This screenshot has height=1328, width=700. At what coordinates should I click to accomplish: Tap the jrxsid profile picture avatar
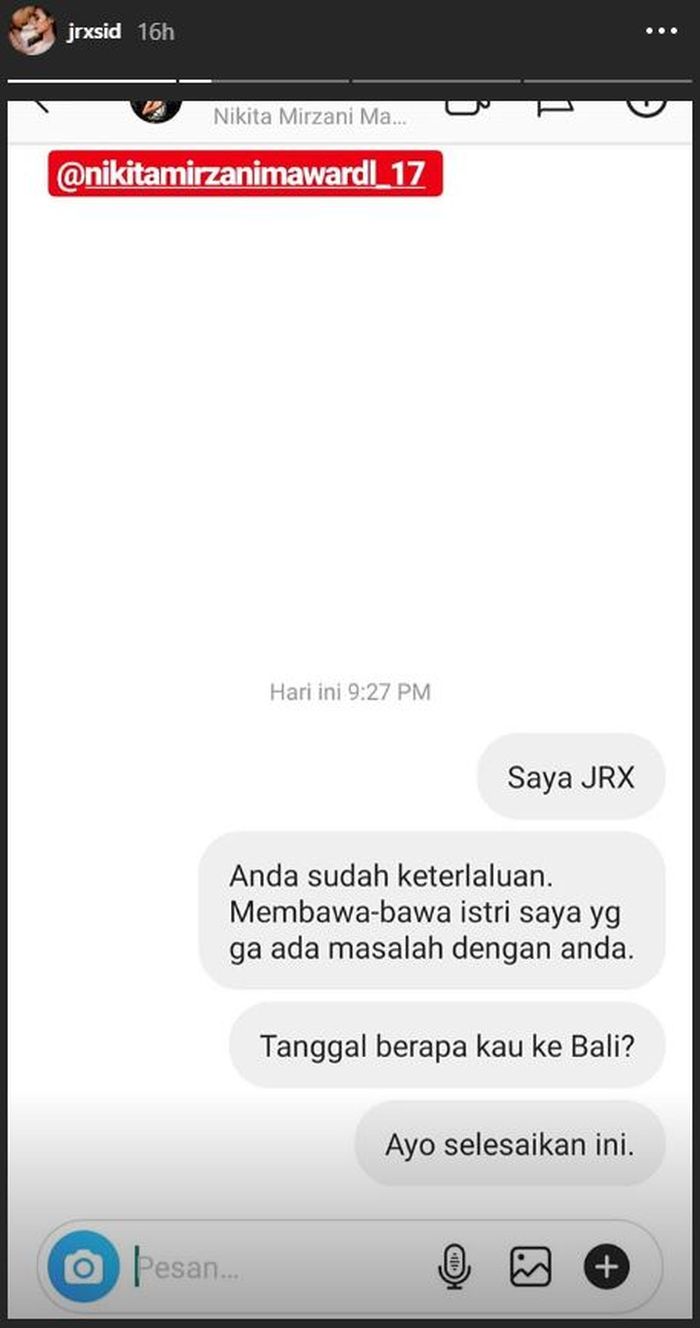pyautogui.click(x=31, y=31)
